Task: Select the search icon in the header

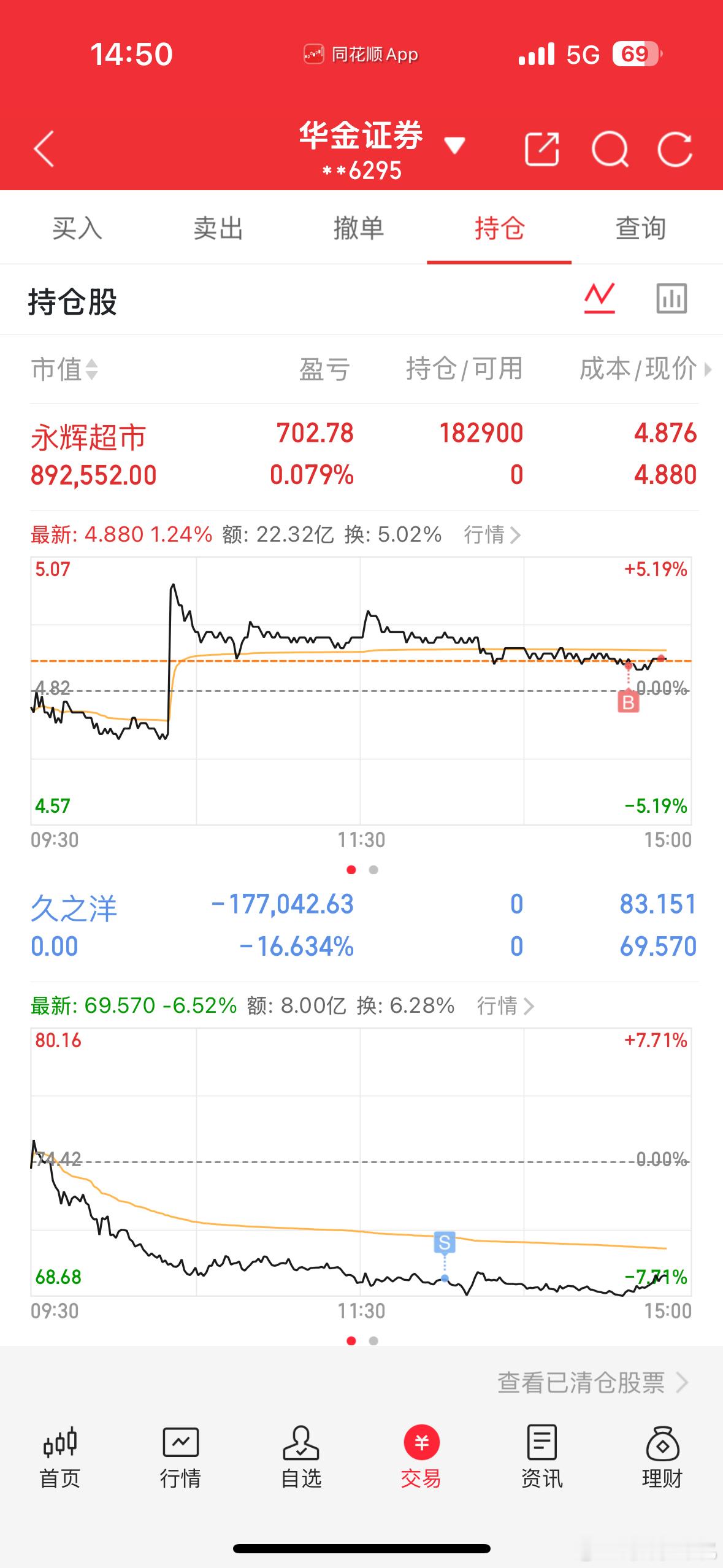Action: pyautogui.click(x=609, y=148)
